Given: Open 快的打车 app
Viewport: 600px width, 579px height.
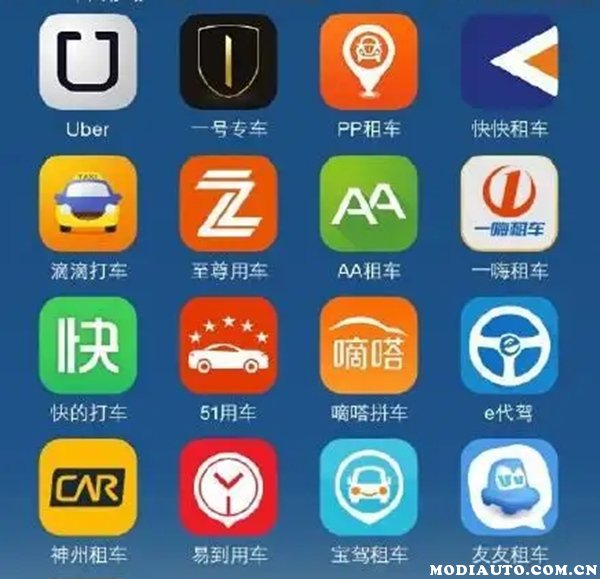Looking at the screenshot, I should point(87,345).
